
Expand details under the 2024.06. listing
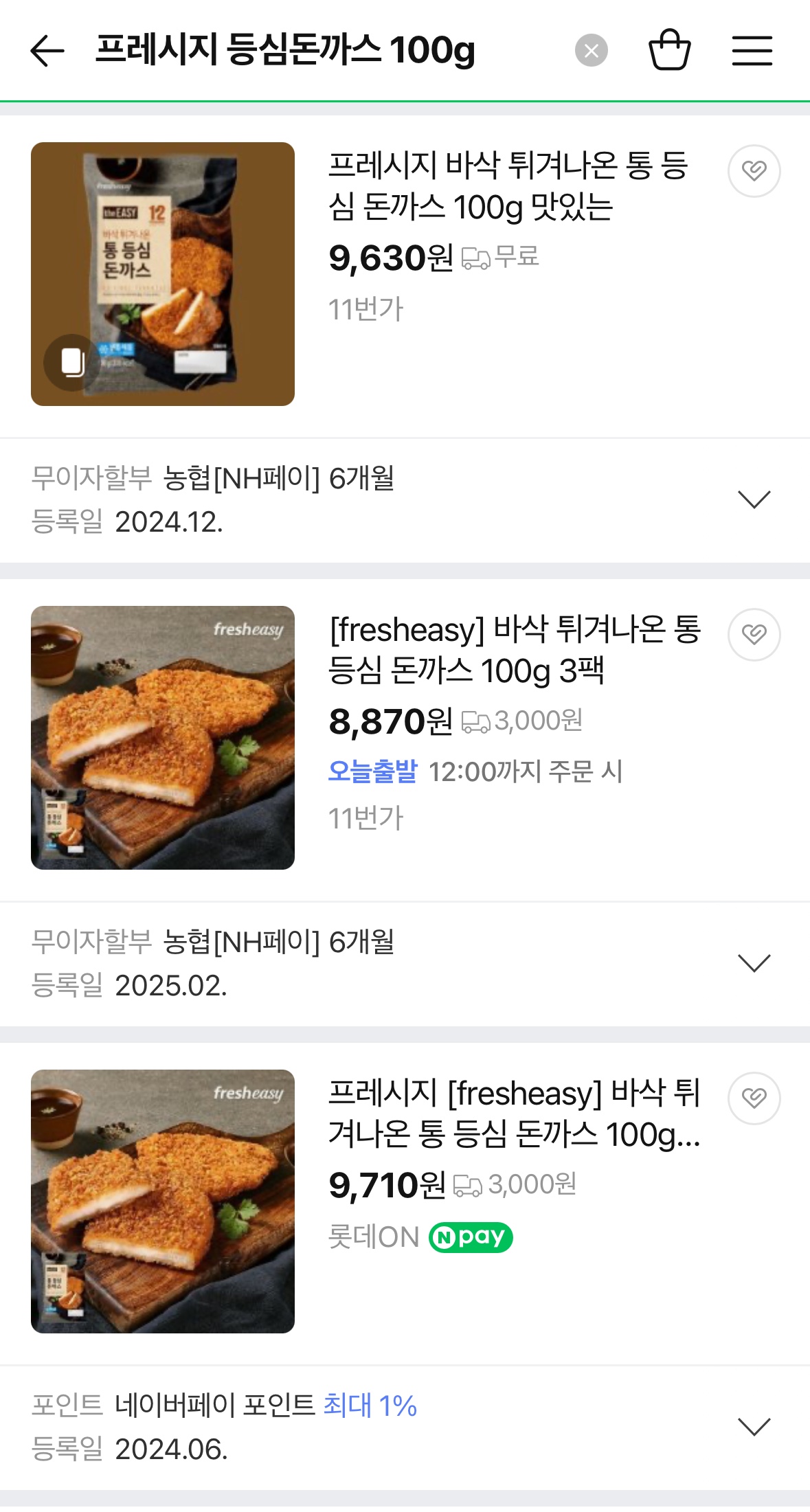click(x=754, y=1427)
